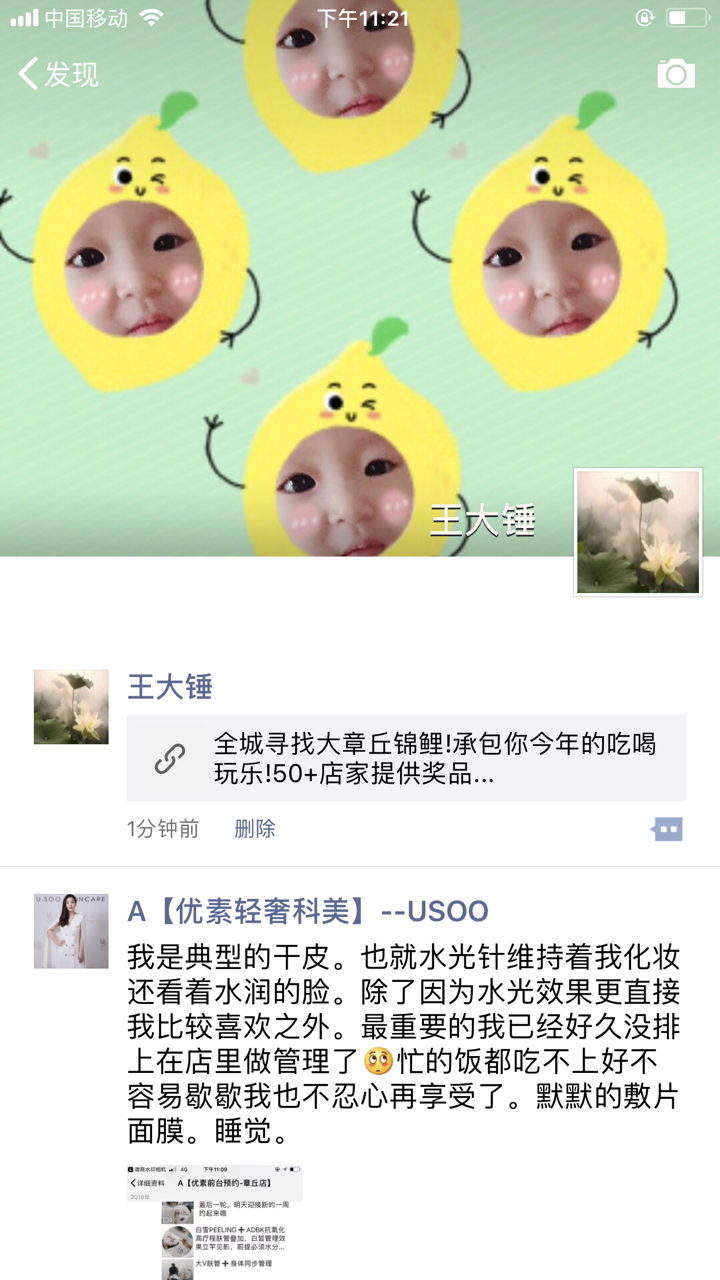Open 王大锤's name link on the post
The image size is (720, 1280).
[x=170, y=687]
